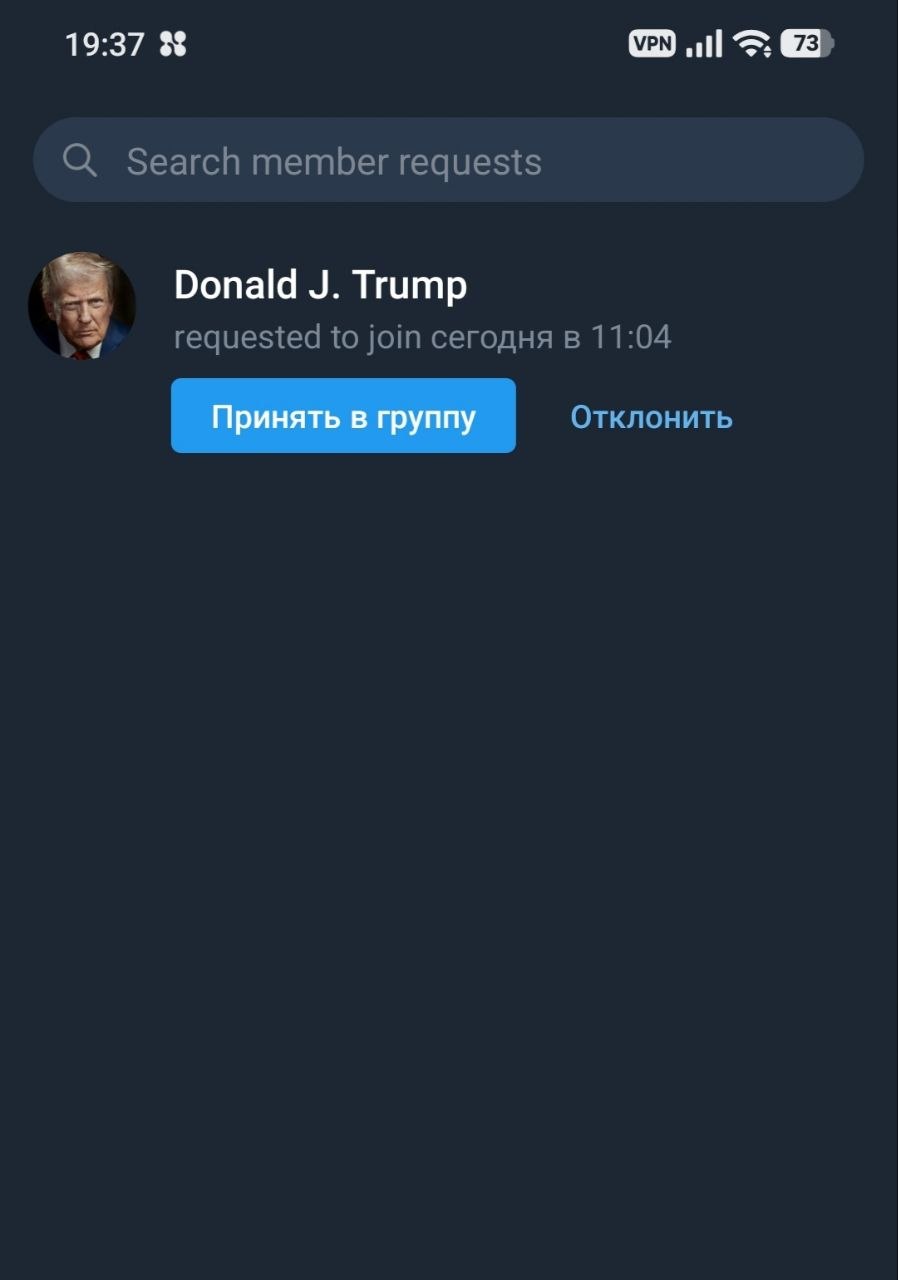898x1280 pixels.
Task: Accept the request with Принять в группу
Action: pyautogui.click(x=343, y=416)
